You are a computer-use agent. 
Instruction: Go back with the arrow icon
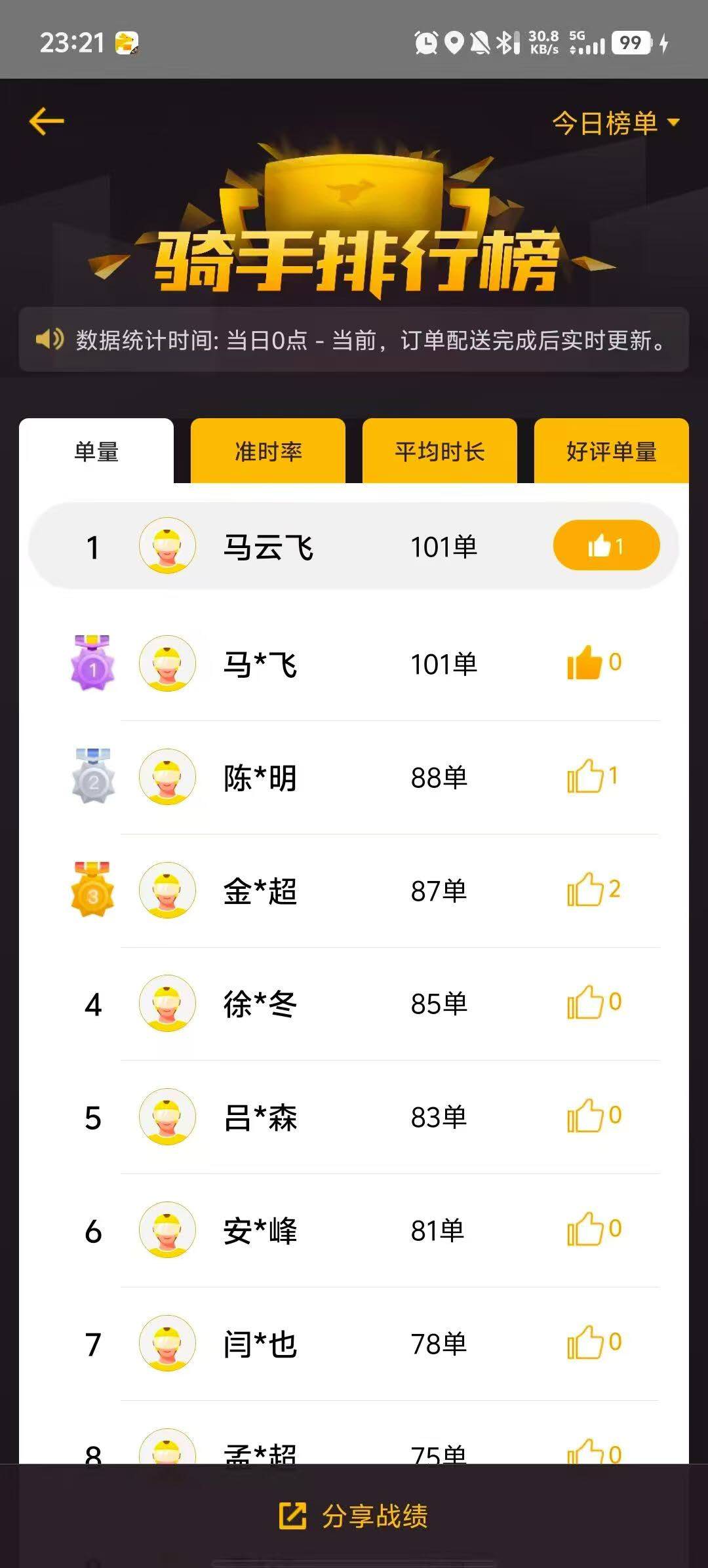pos(47,122)
